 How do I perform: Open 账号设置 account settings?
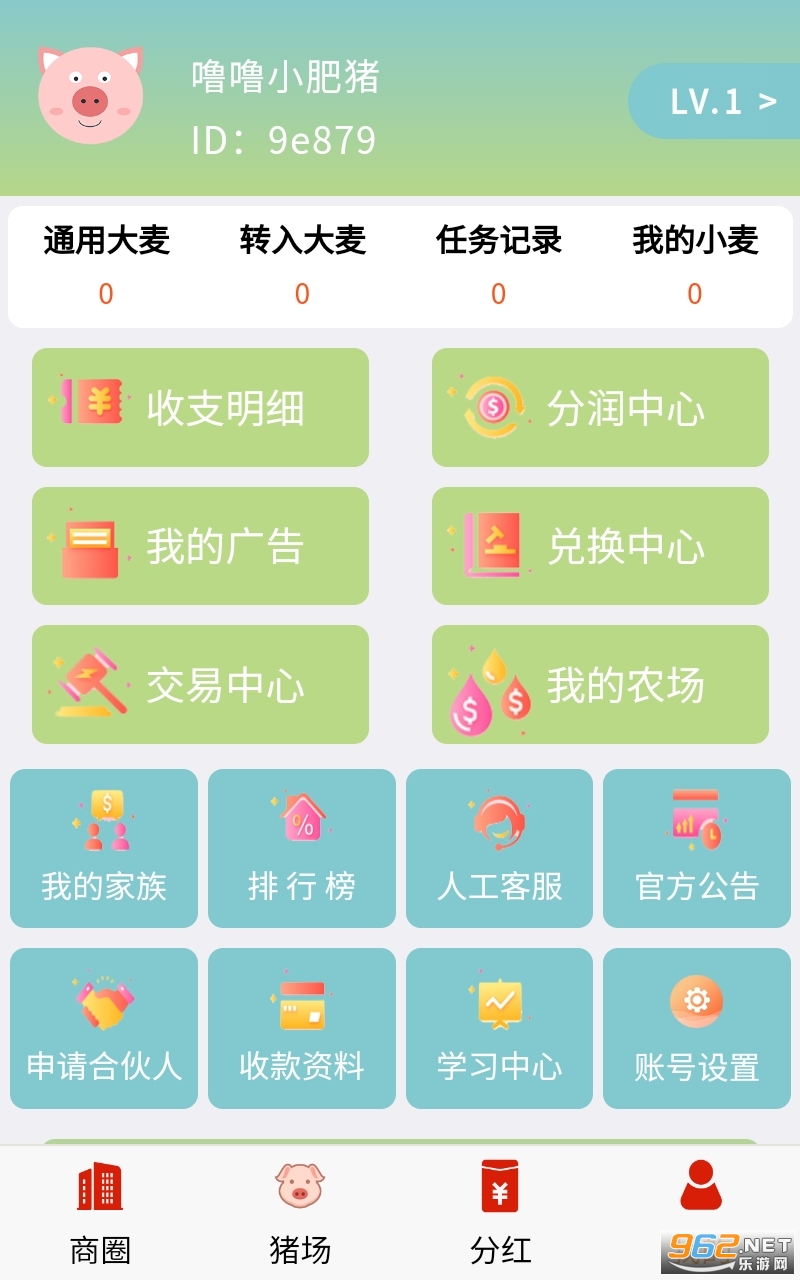697,1028
